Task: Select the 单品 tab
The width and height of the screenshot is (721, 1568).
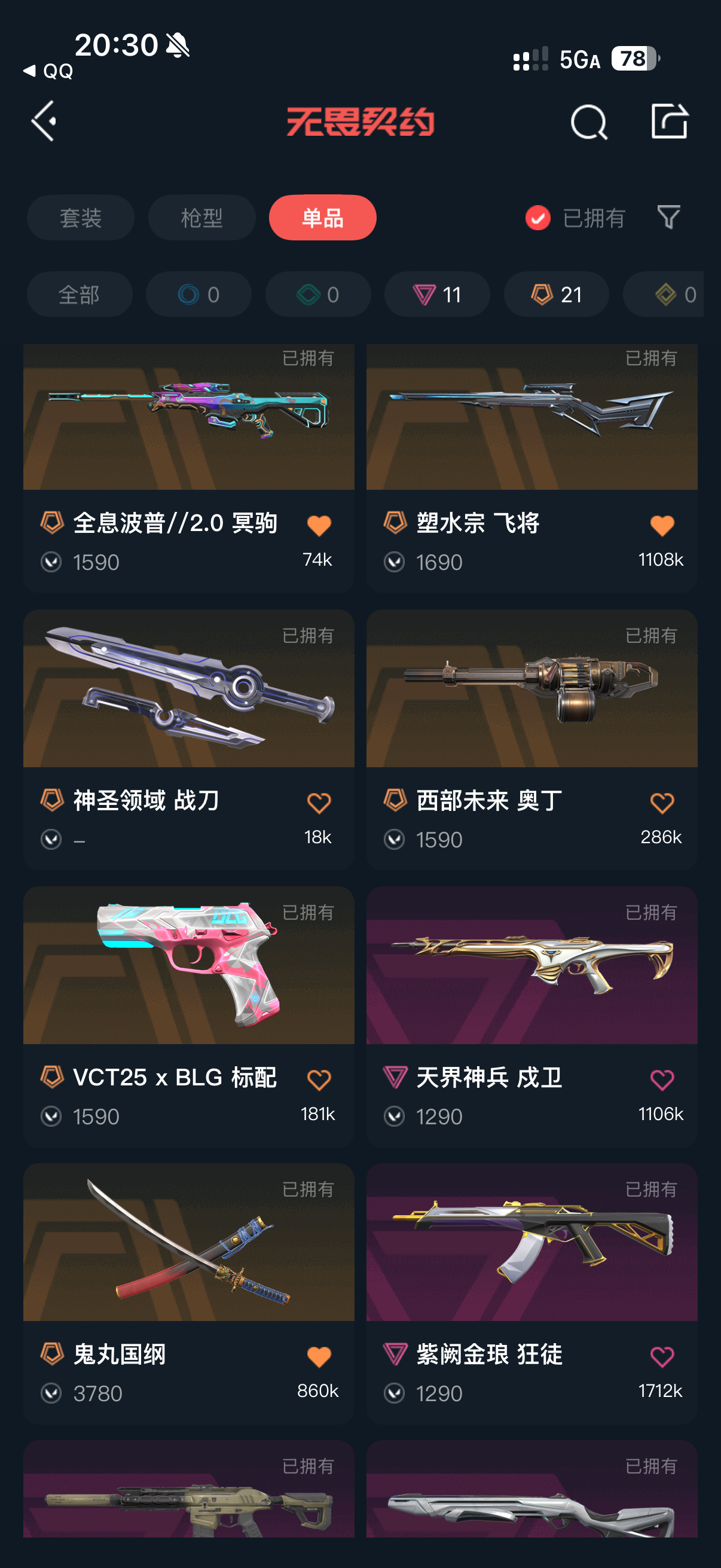Action: coord(322,218)
